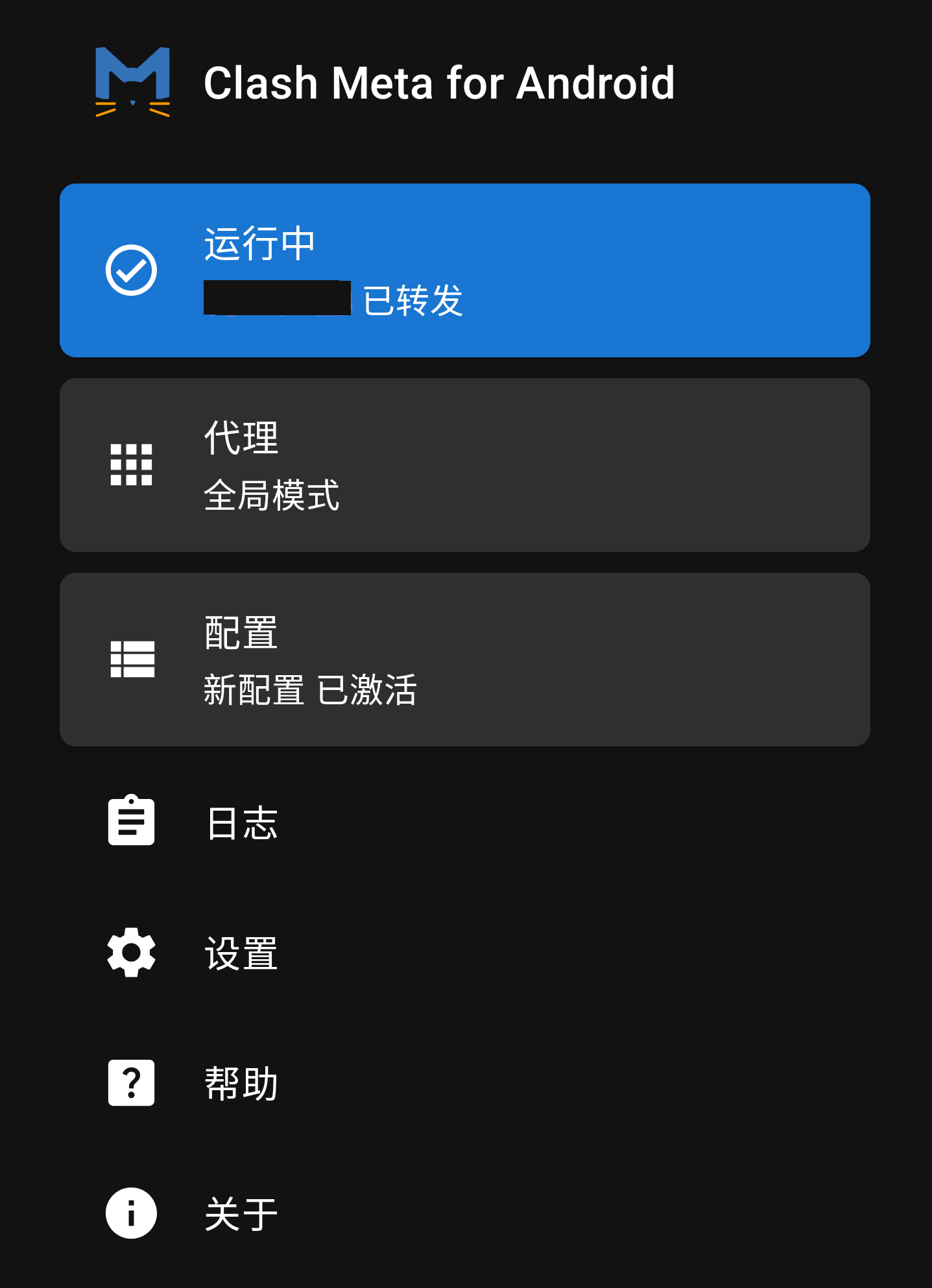Tap the settings gear icon
This screenshot has height=1288, width=932.
coord(130,952)
